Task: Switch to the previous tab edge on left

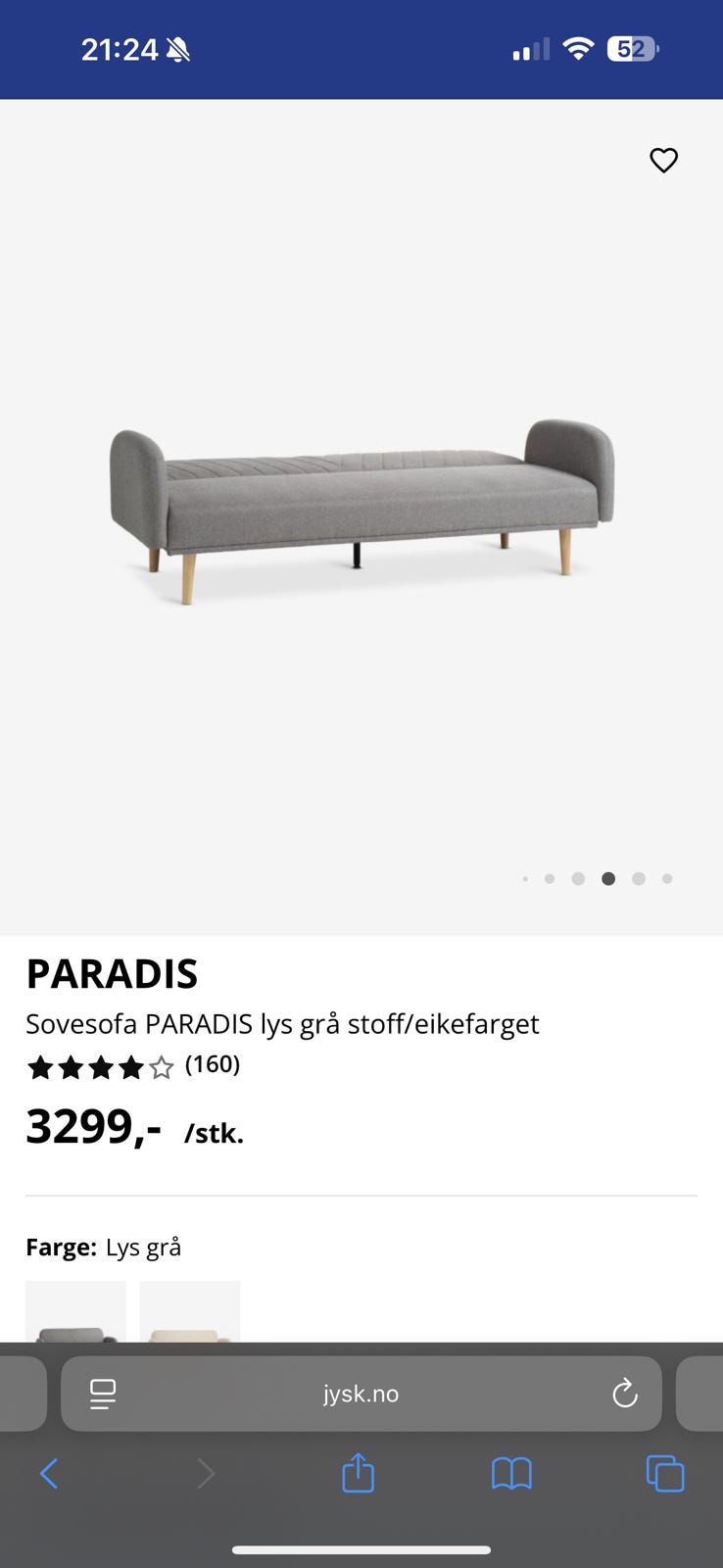Action: pyautogui.click(x=22, y=1394)
